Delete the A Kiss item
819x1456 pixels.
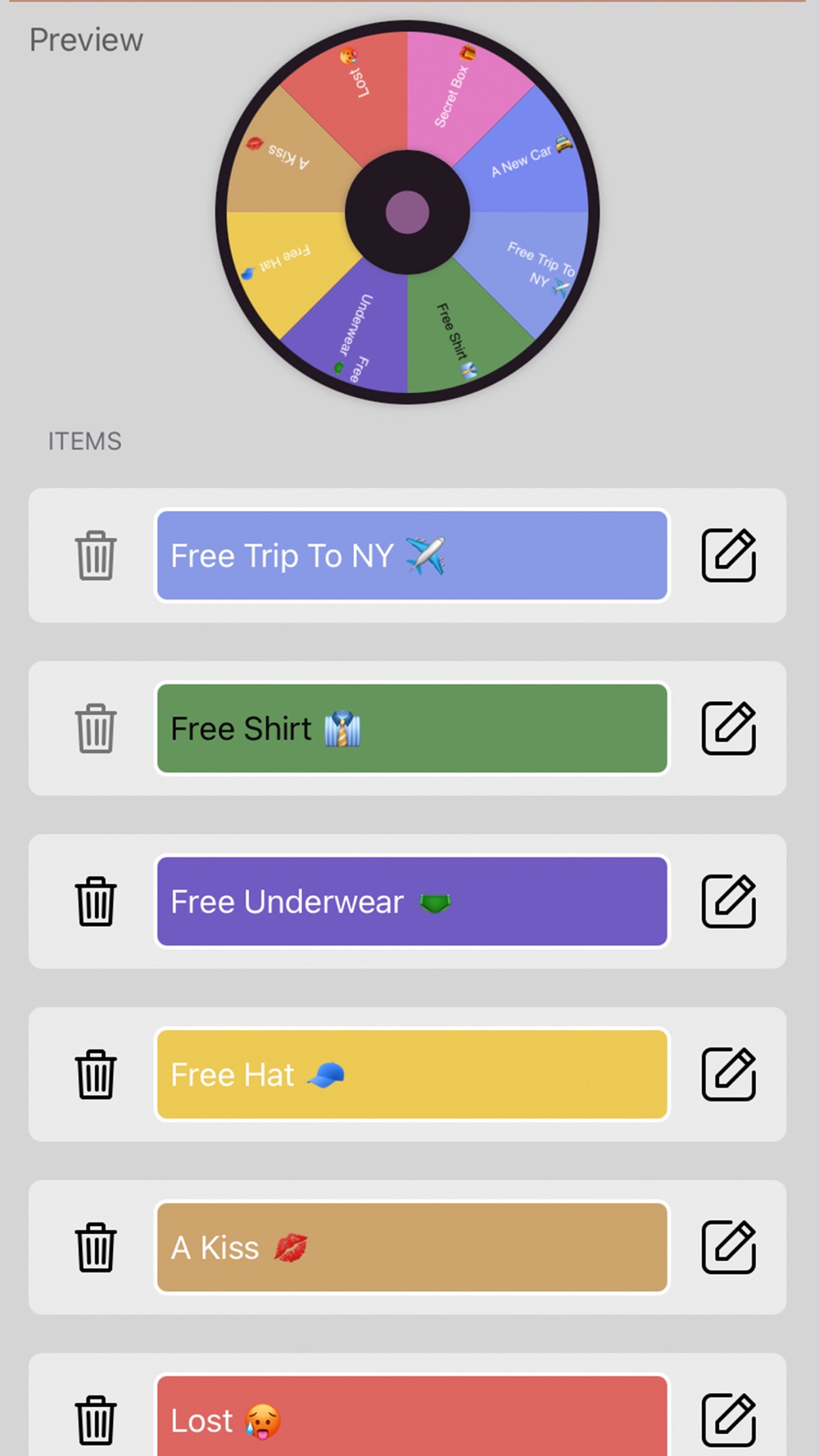96,1247
